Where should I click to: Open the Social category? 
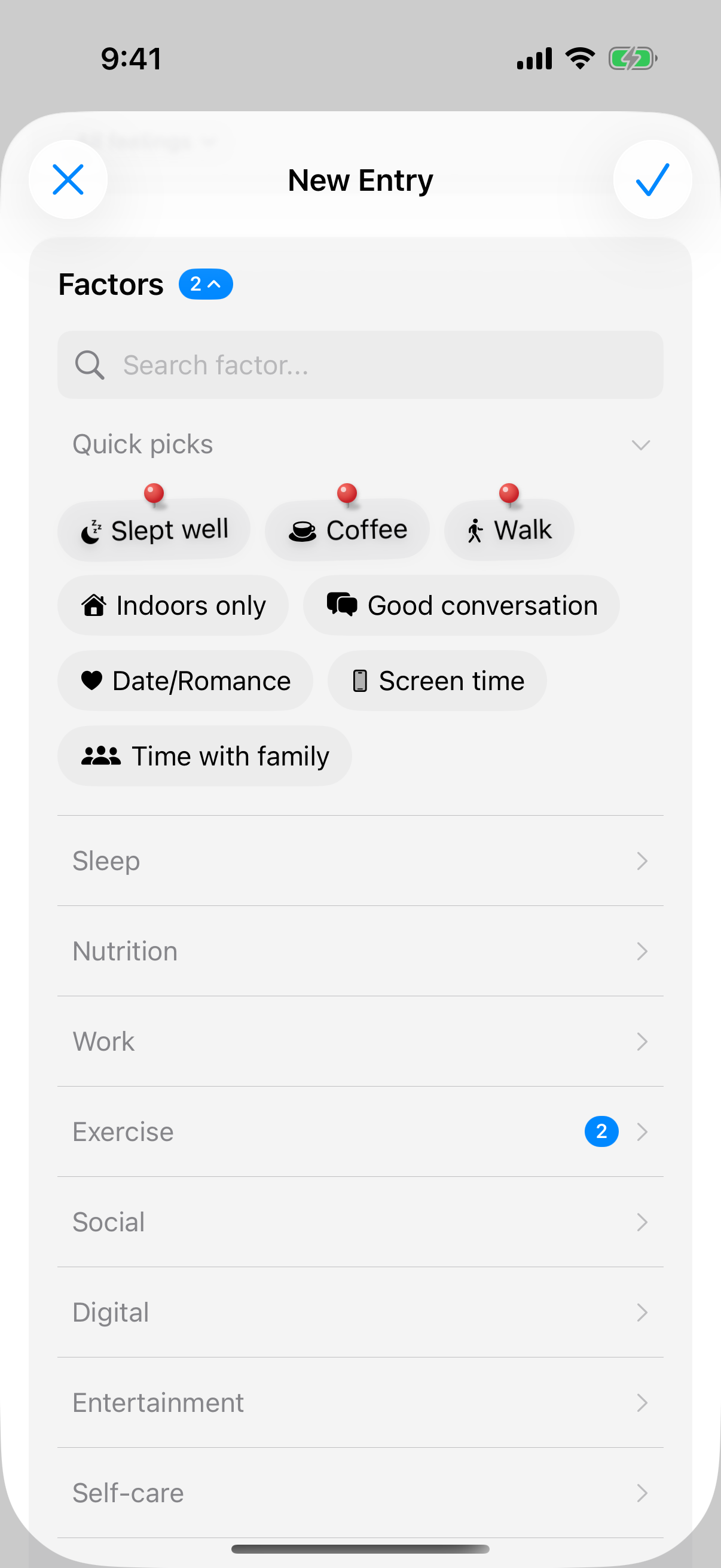(x=360, y=1222)
